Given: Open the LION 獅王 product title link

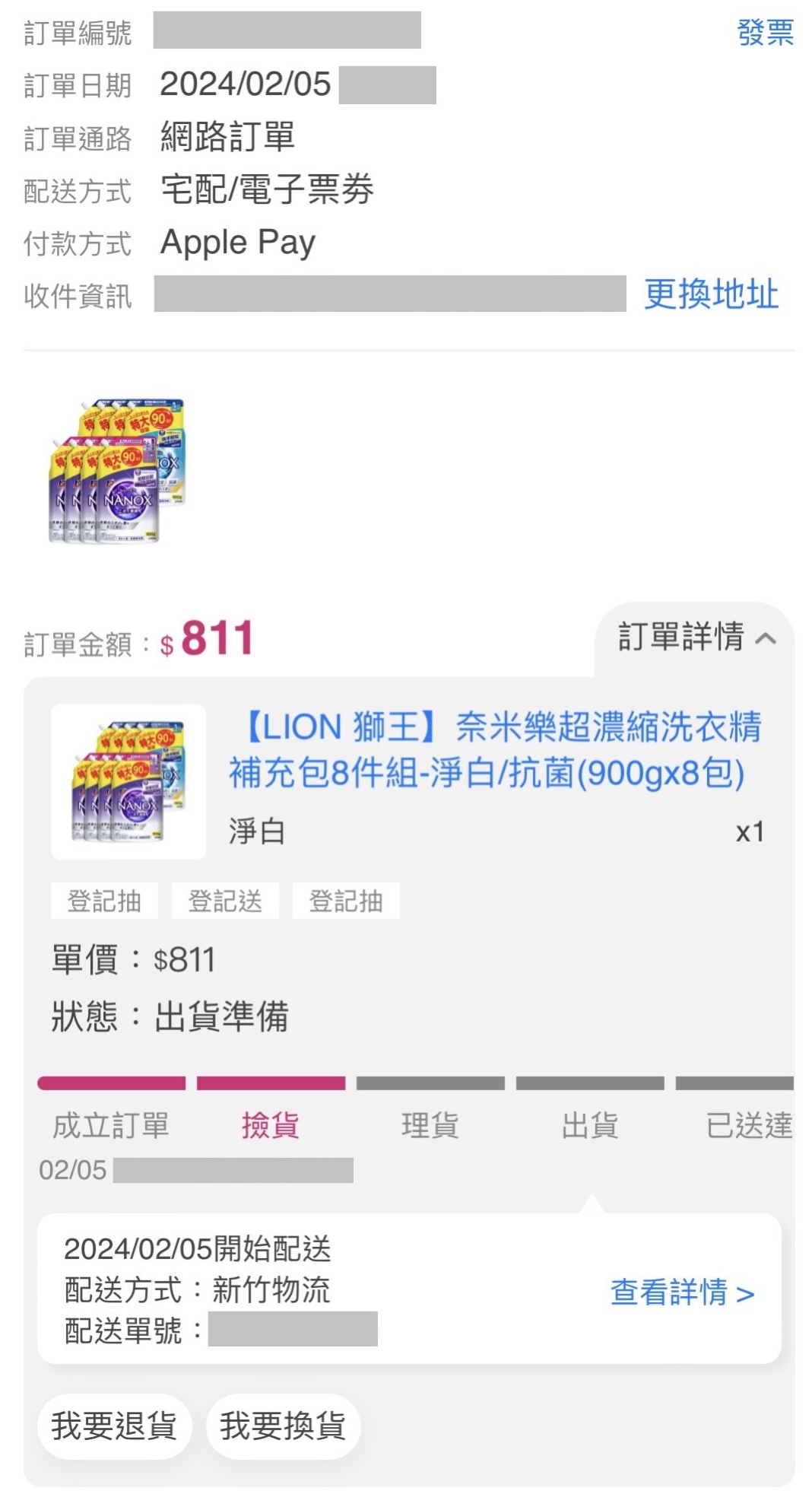Looking at the screenshot, I should [494, 749].
